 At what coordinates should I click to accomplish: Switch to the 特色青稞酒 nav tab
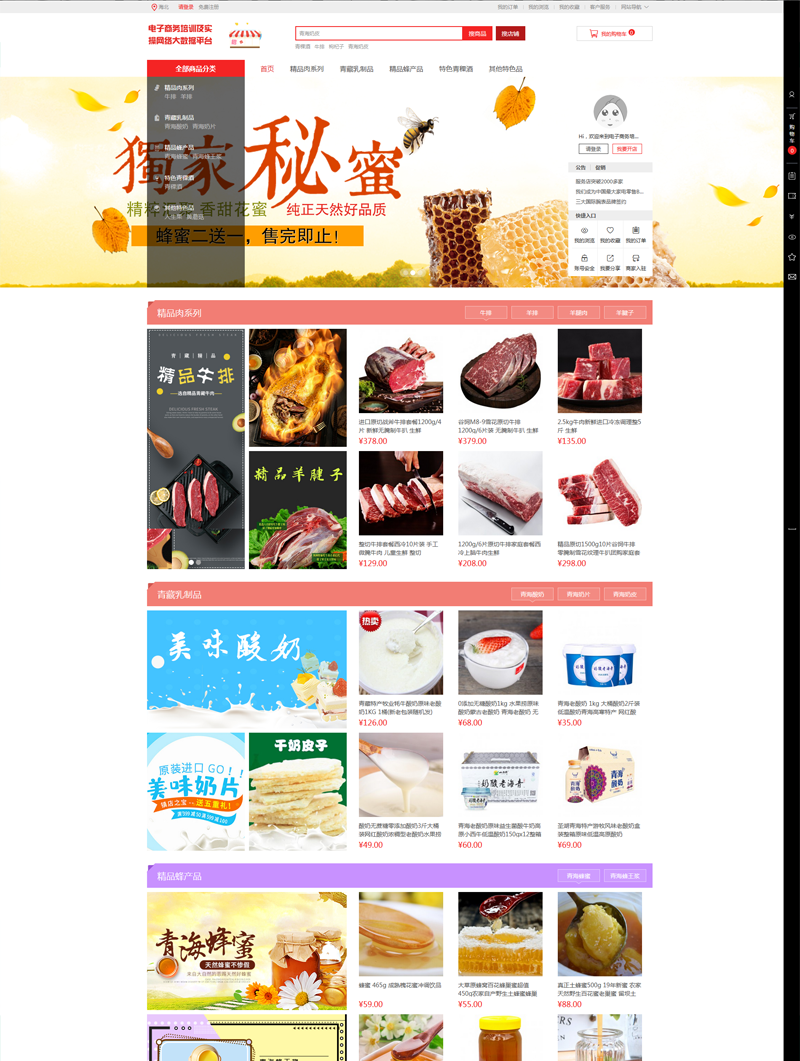(x=456, y=69)
